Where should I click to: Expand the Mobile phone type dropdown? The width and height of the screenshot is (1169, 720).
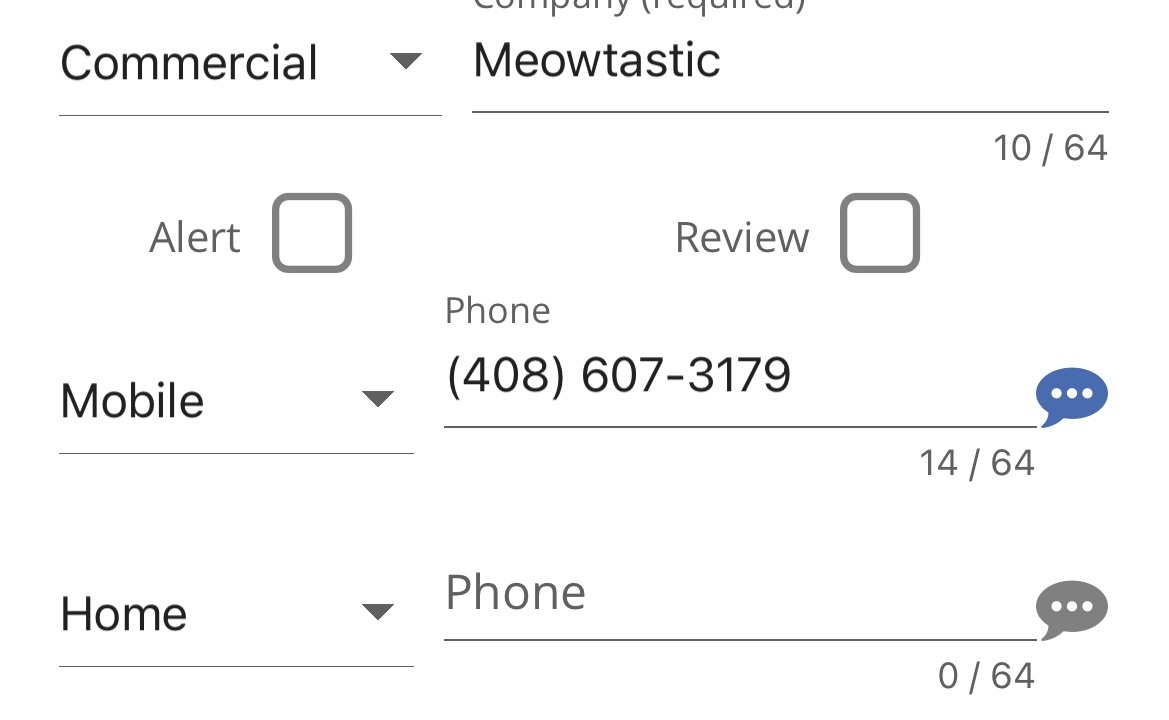point(236,401)
